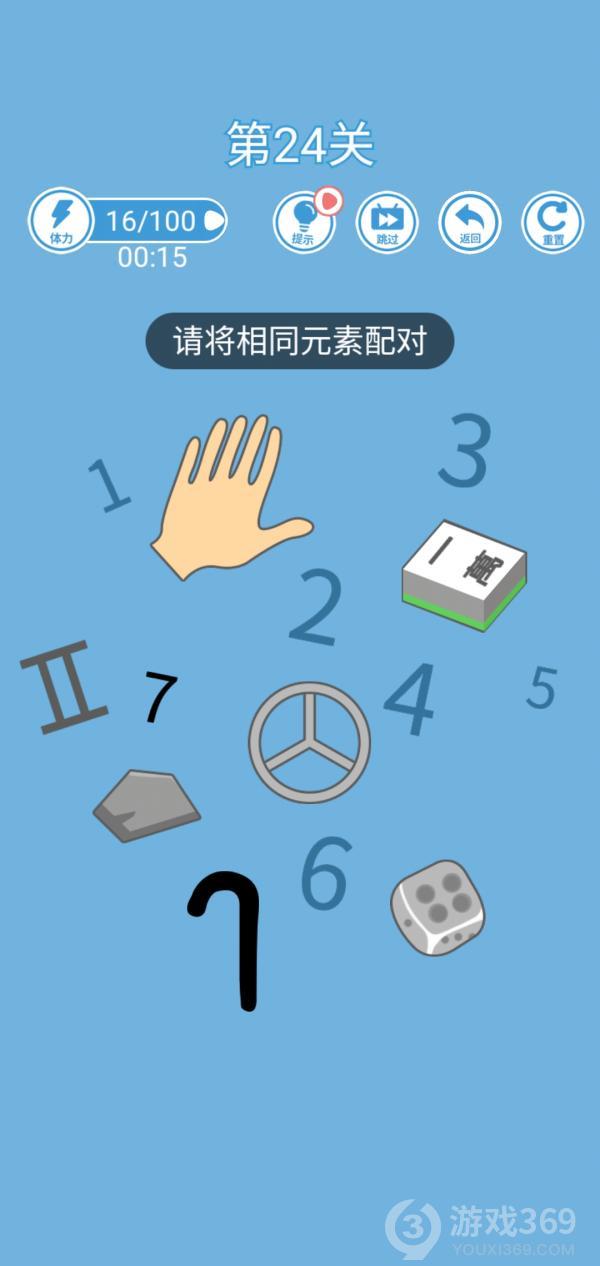This screenshot has width=600, height=1266.
Task: Add stamina via the 16/100 bar
Action: coord(128,220)
